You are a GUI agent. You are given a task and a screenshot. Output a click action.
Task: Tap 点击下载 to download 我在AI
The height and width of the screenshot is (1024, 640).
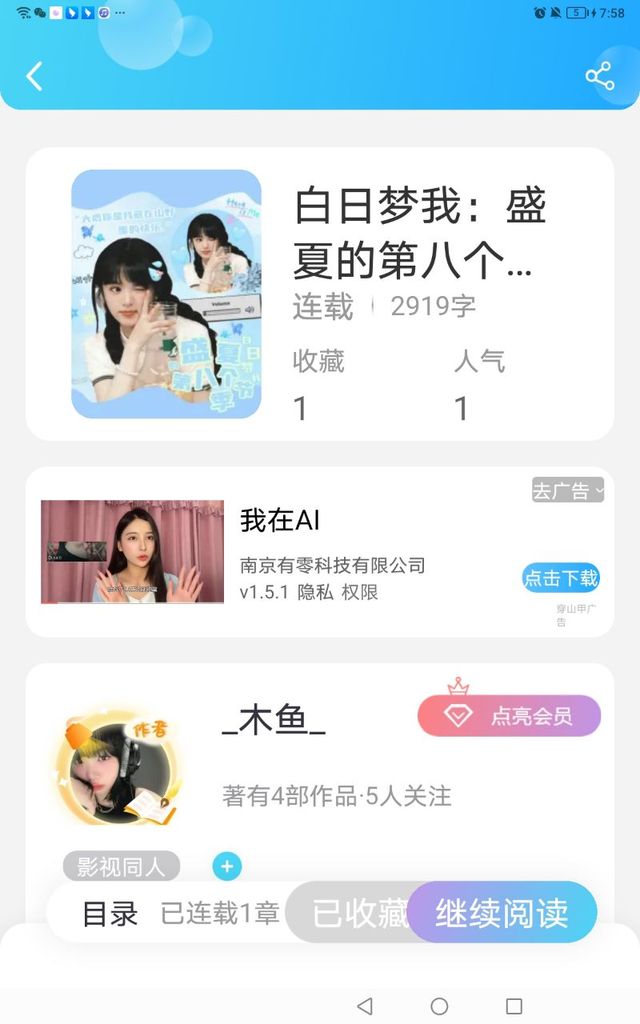[x=560, y=577]
